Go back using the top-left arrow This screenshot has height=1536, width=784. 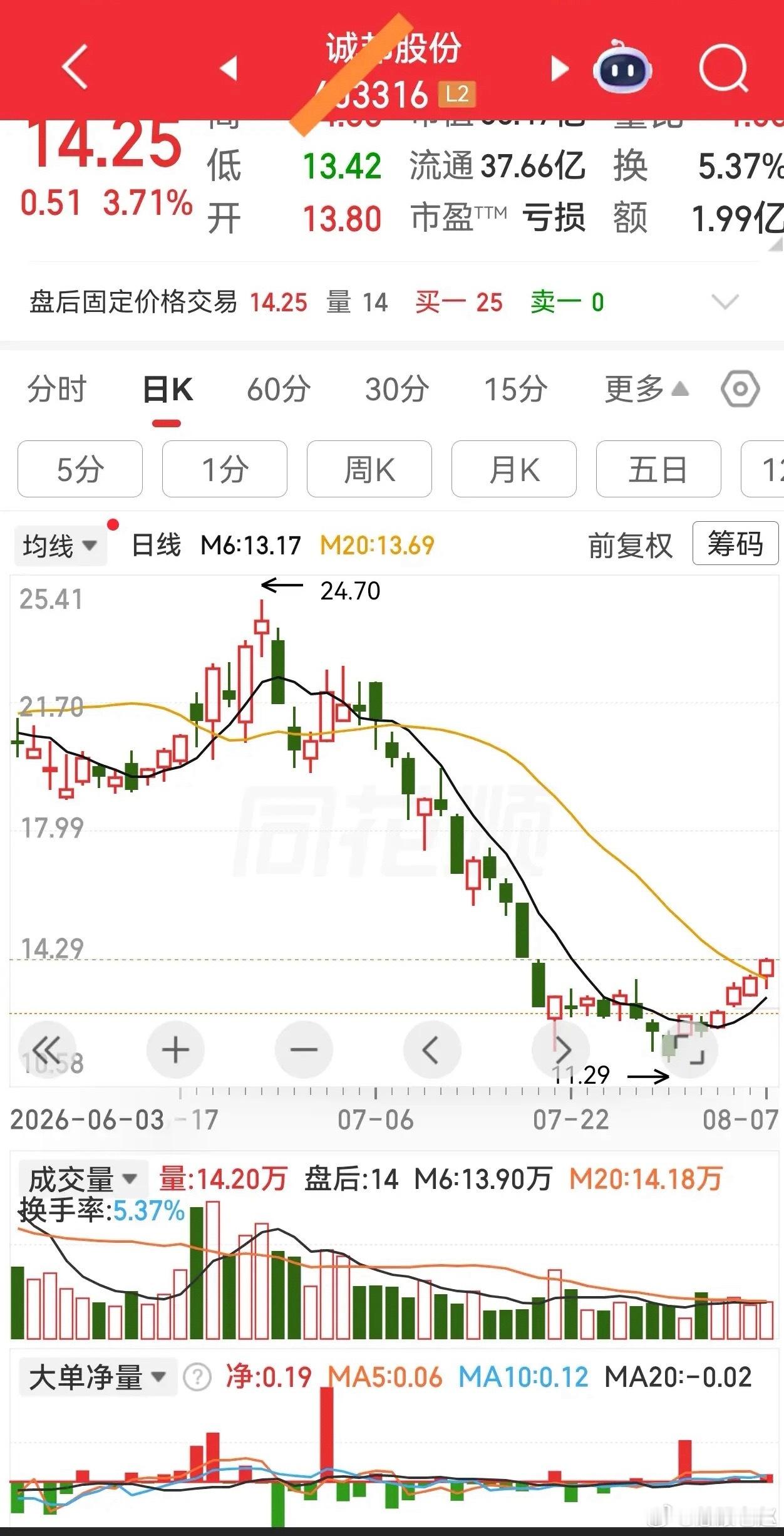click(75, 66)
